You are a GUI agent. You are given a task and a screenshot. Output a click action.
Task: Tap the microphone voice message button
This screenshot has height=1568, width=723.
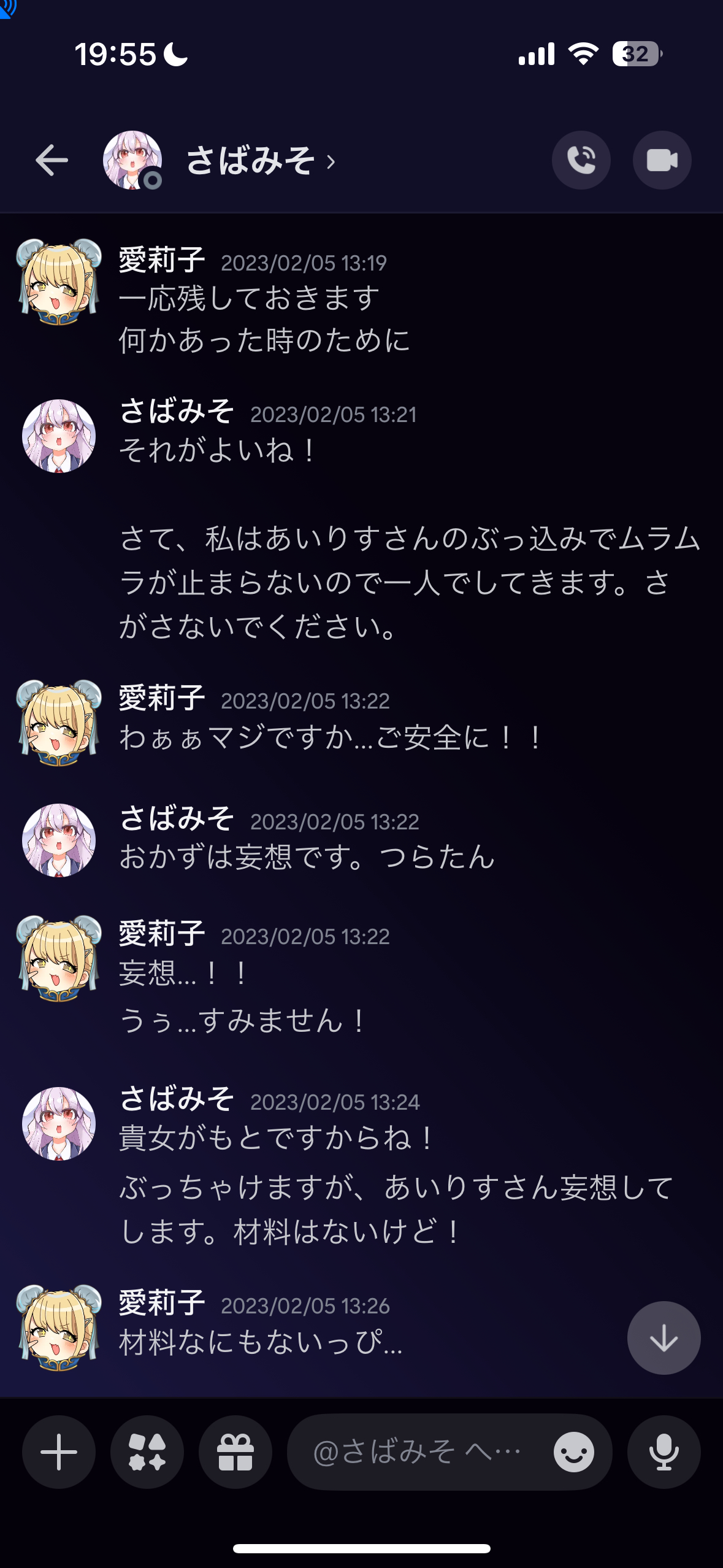point(664,1452)
